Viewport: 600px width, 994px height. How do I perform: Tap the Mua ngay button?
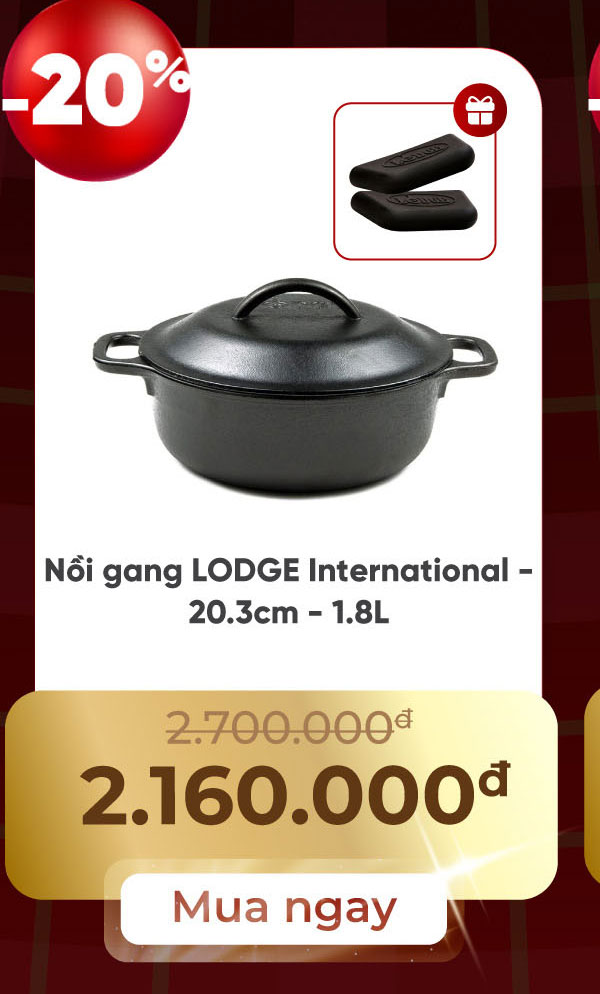click(x=284, y=909)
